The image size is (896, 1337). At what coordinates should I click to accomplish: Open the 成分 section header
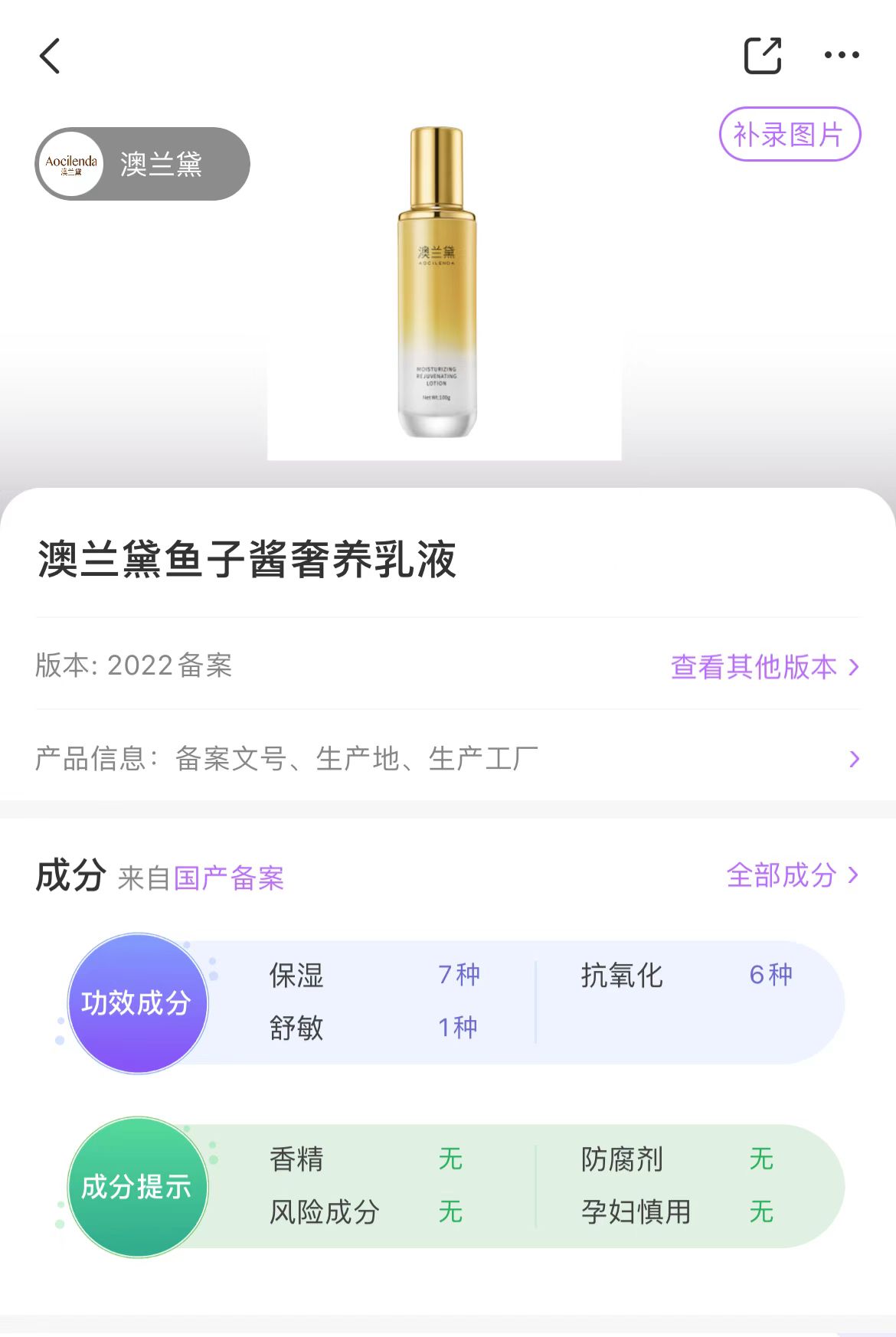[x=69, y=875]
